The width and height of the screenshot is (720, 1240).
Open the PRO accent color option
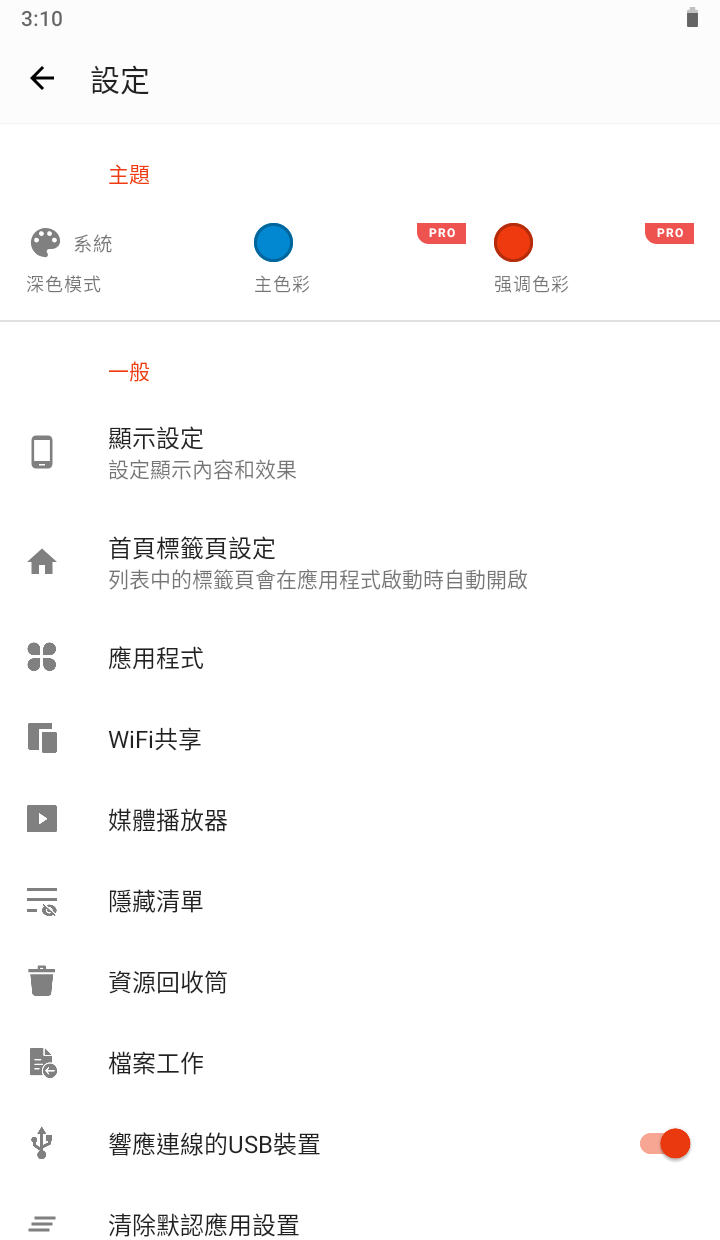(x=668, y=232)
